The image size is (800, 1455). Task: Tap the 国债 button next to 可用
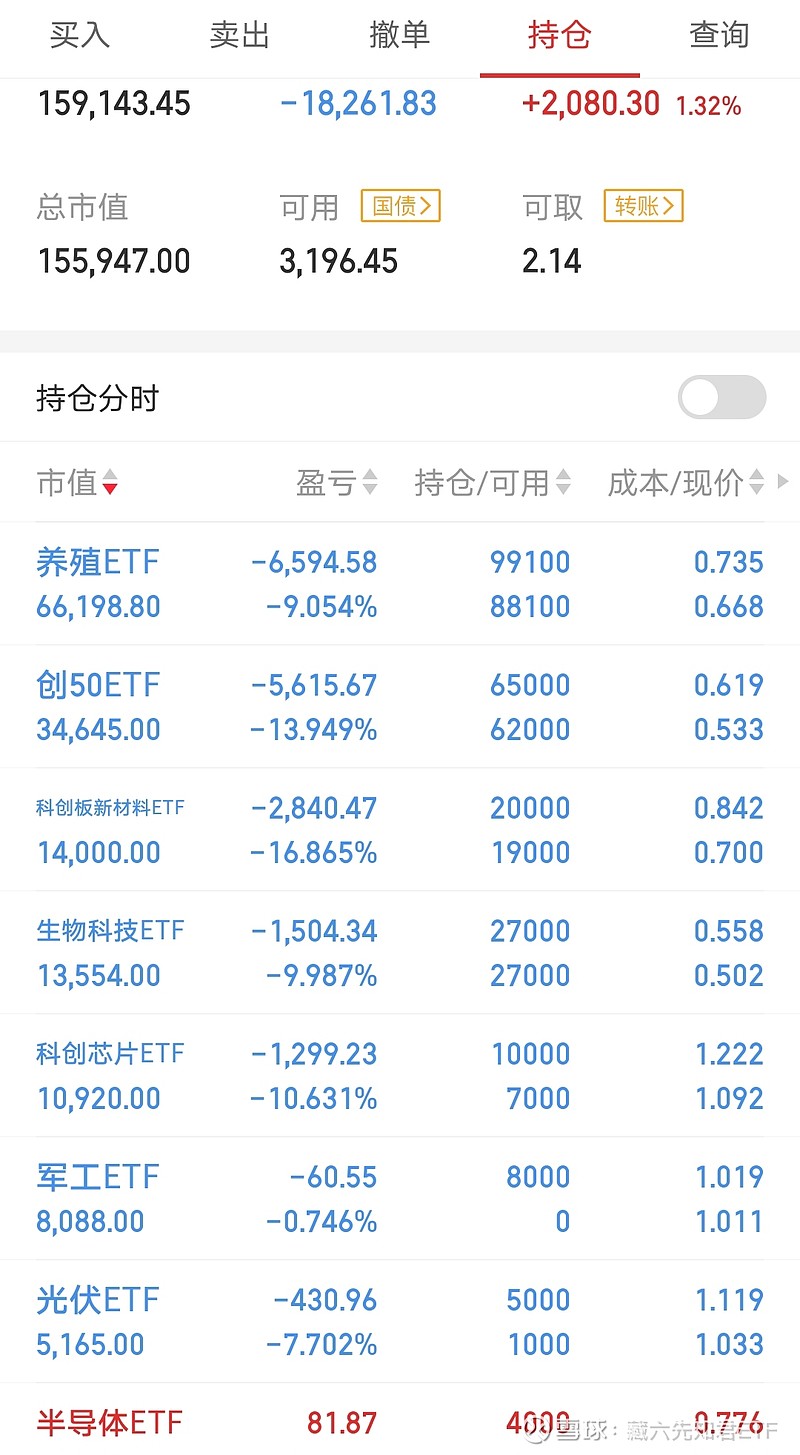[x=400, y=206]
